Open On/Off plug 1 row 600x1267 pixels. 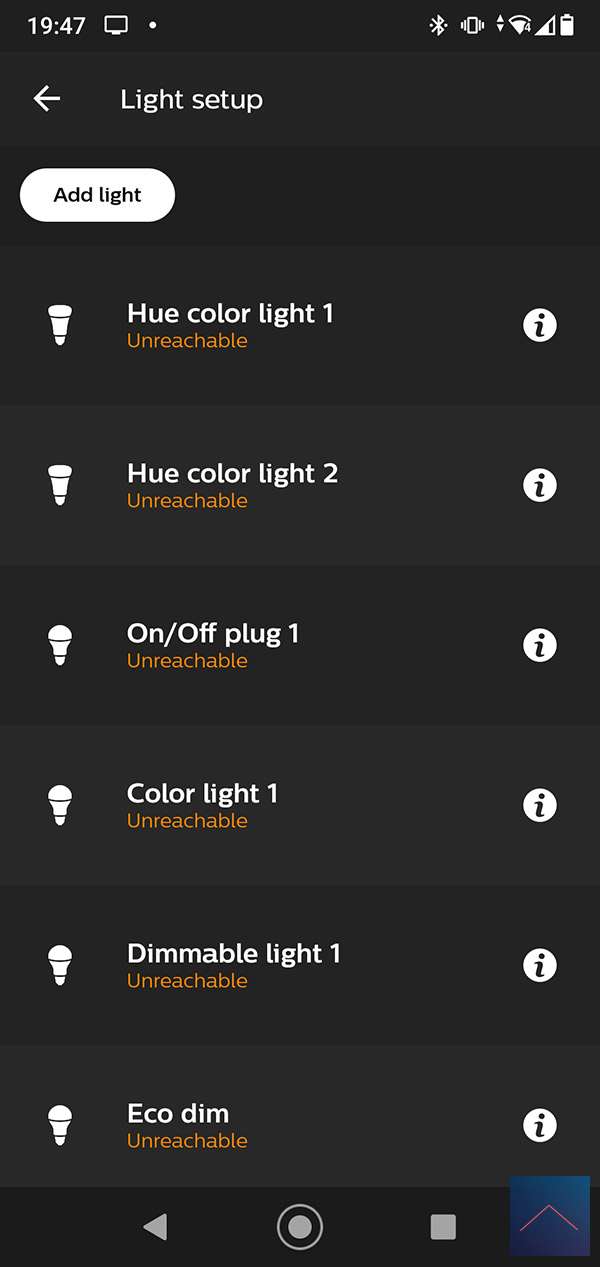click(213, 645)
